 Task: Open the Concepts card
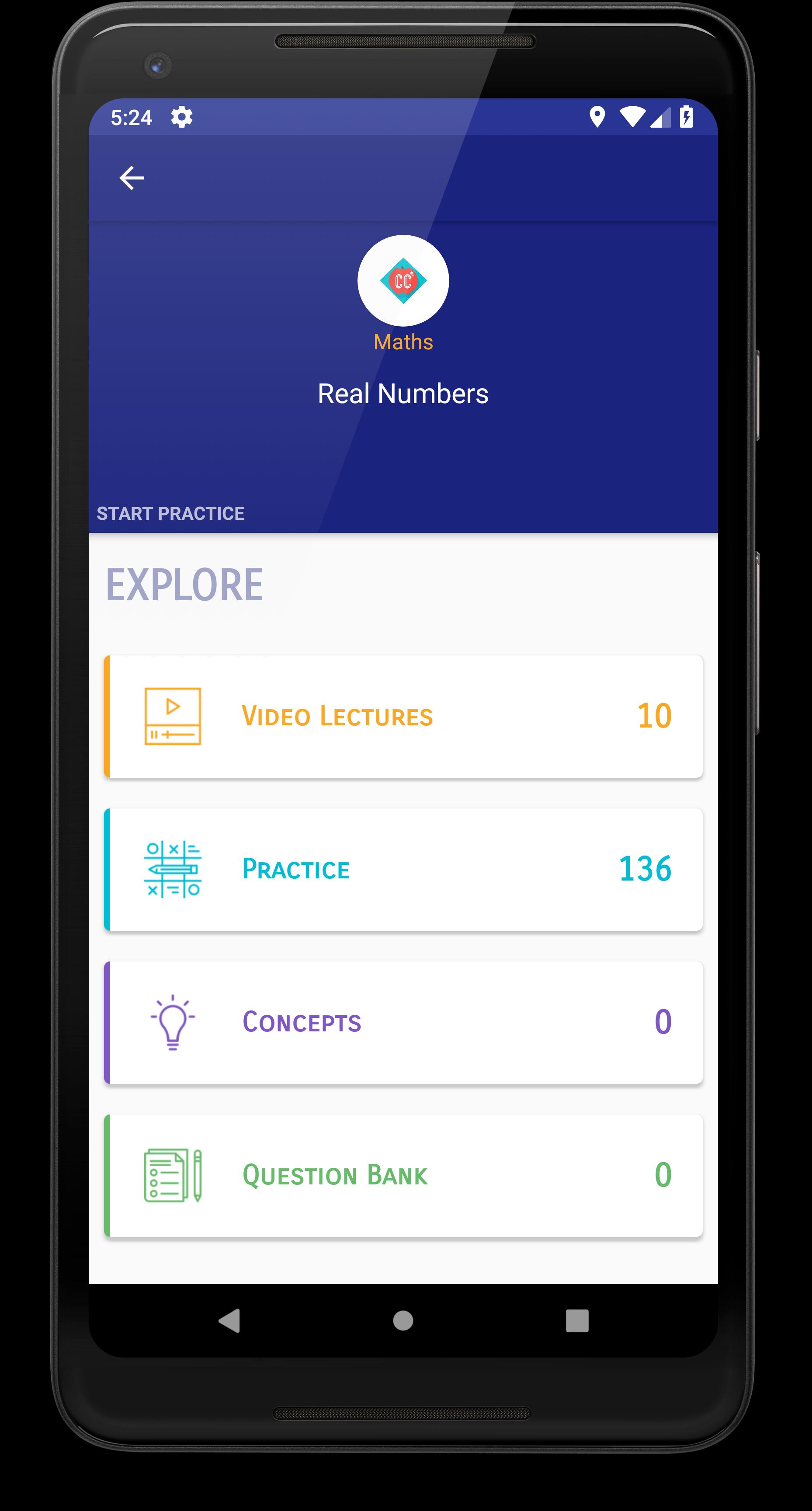click(403, 1022)
